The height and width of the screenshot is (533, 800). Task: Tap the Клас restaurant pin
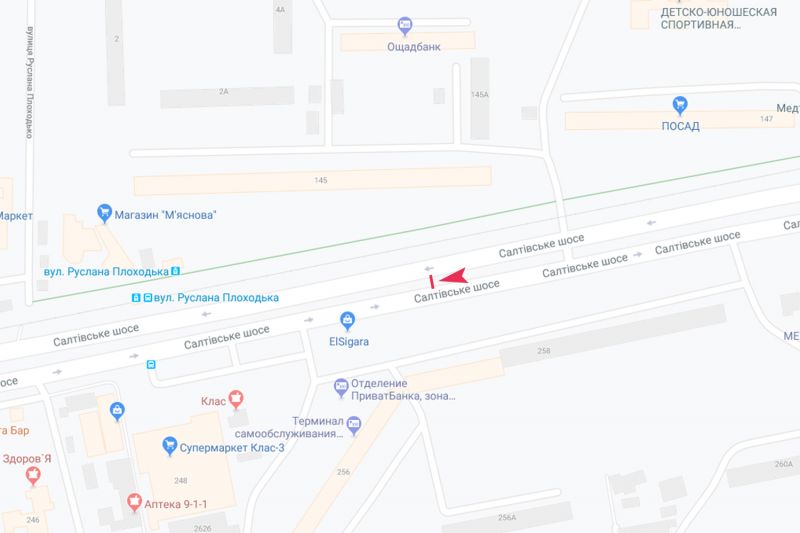(236, 398)
